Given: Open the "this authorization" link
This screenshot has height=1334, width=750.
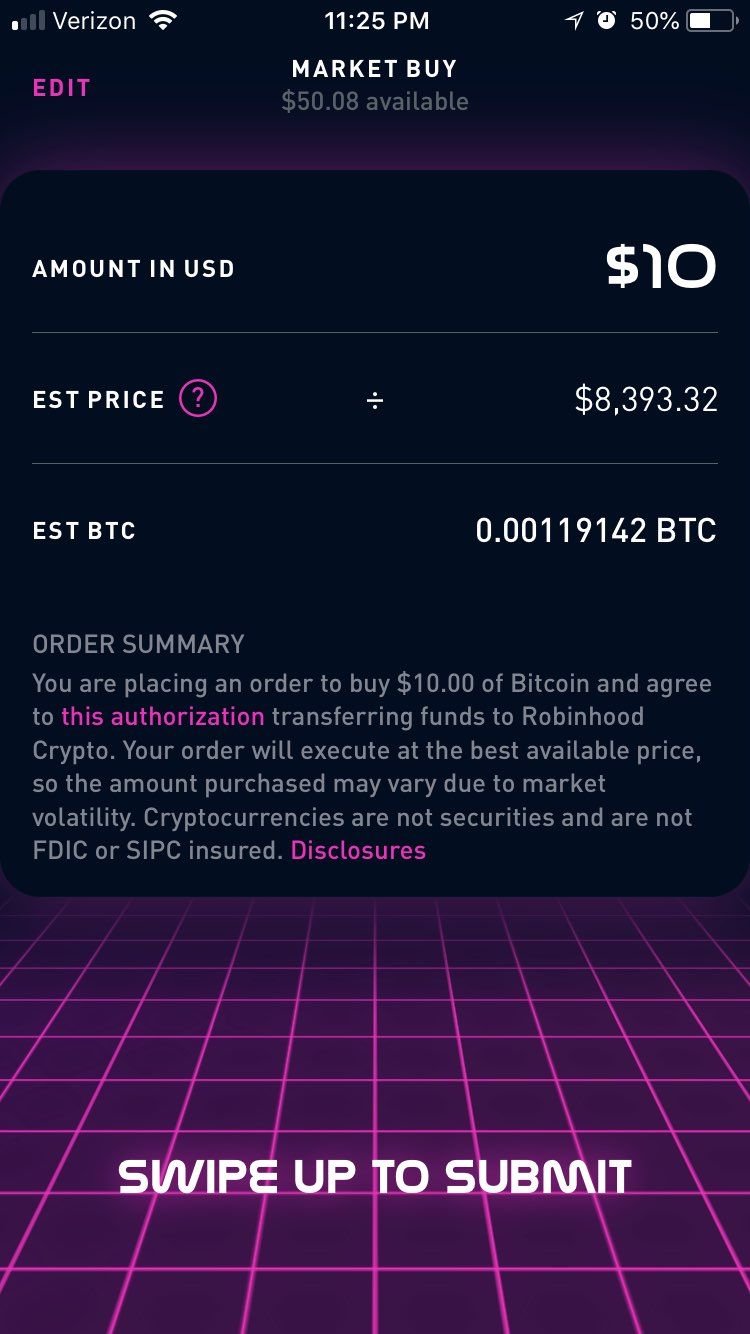Looking at the screenshot, I should 163,717.
